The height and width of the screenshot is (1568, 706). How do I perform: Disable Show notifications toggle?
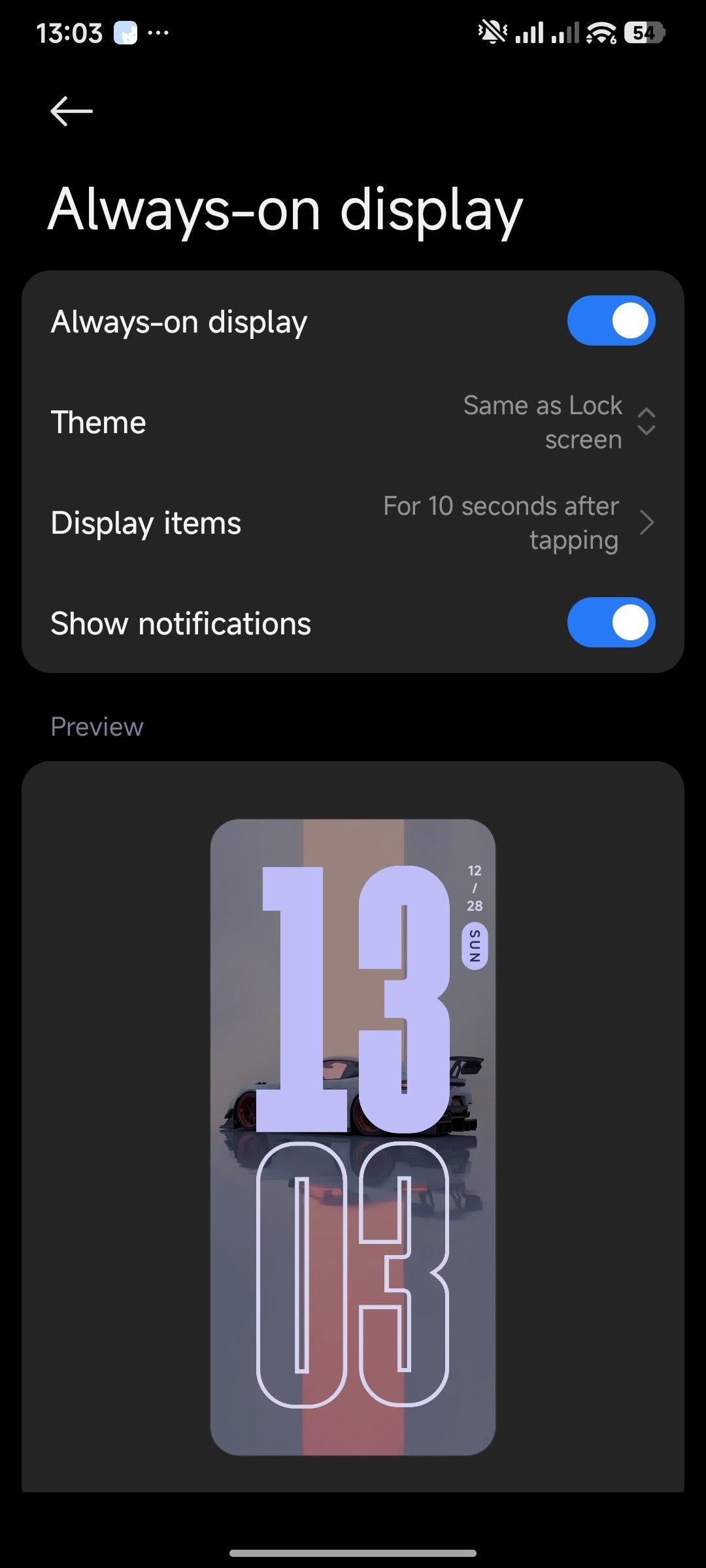click(611, 623)
